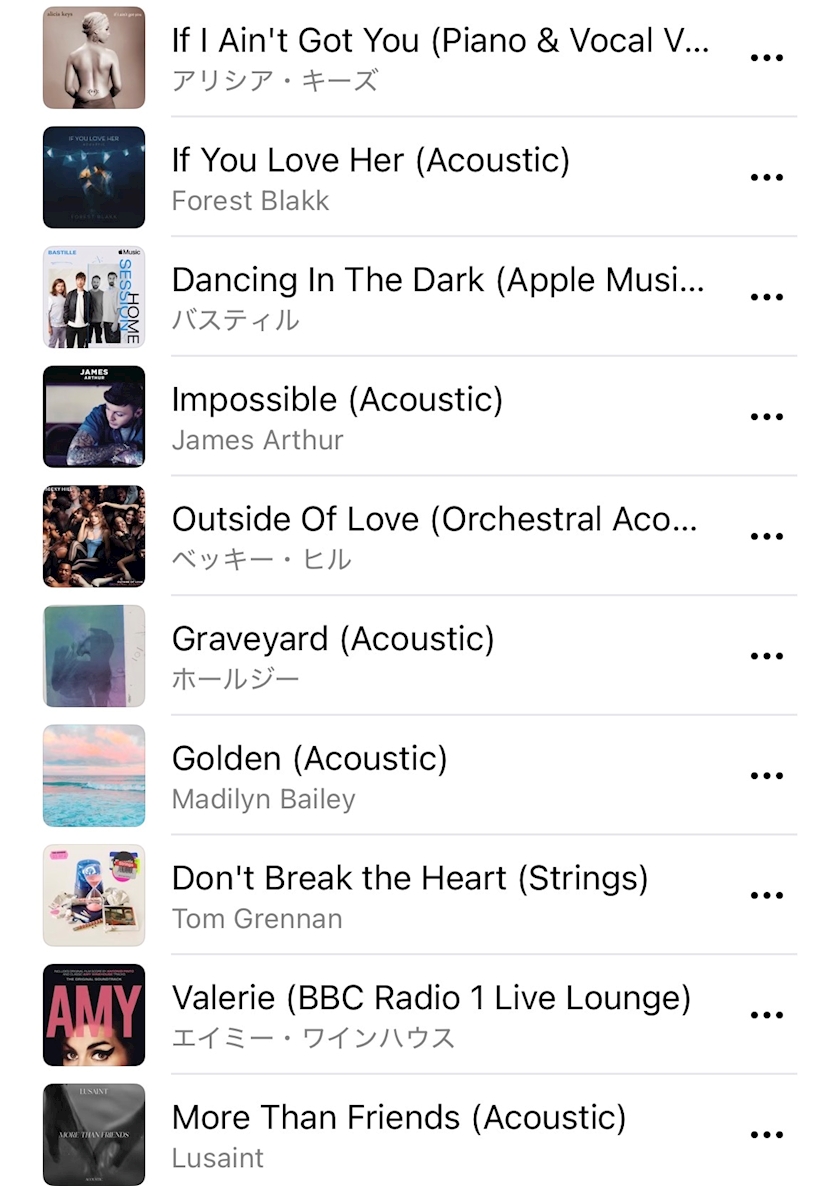Open the options menu for Graveyard (Acoustic)
Screen dimensions: 840x1186
tap(766, 656)
